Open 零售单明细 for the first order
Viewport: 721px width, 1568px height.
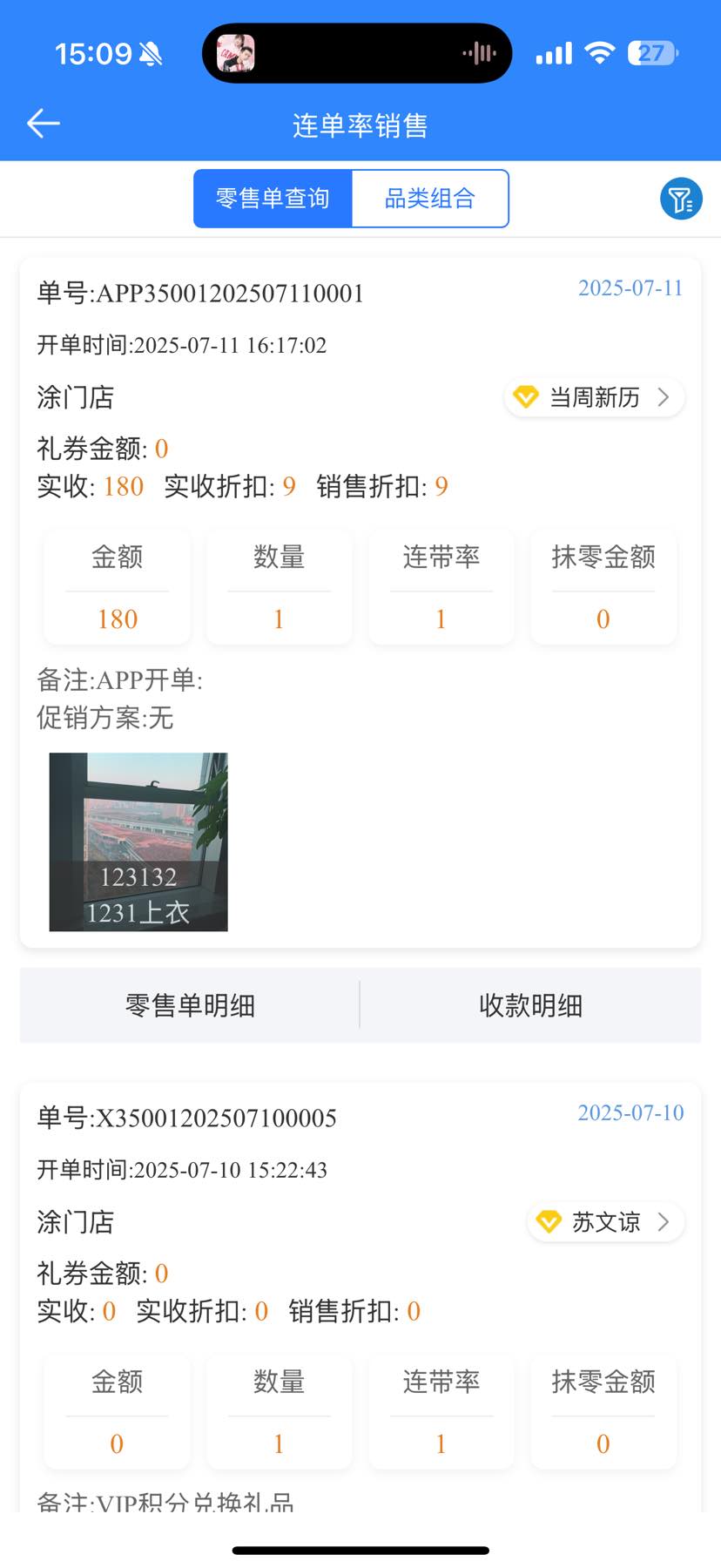190,1005
